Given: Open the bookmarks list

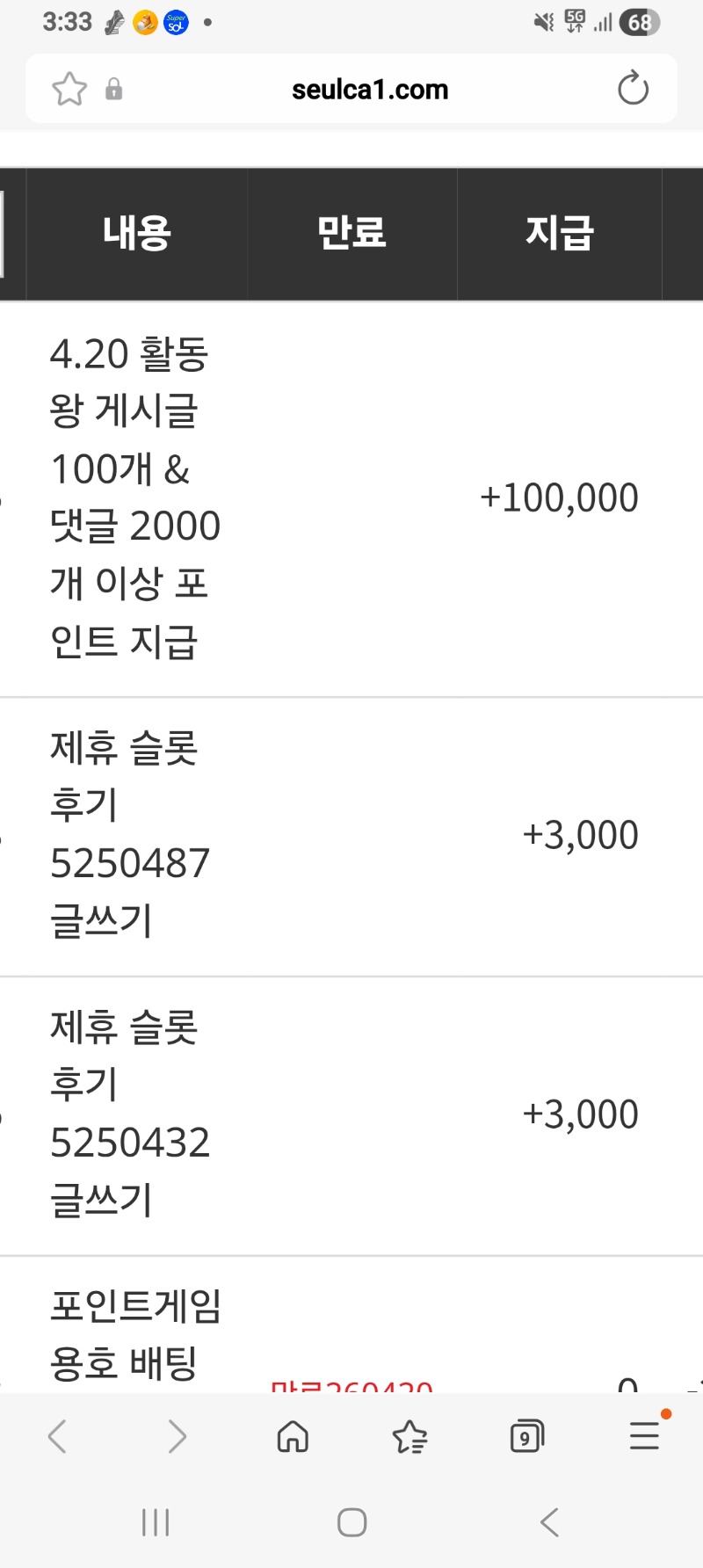Looking at the screenshot, I should (409, 1437).
